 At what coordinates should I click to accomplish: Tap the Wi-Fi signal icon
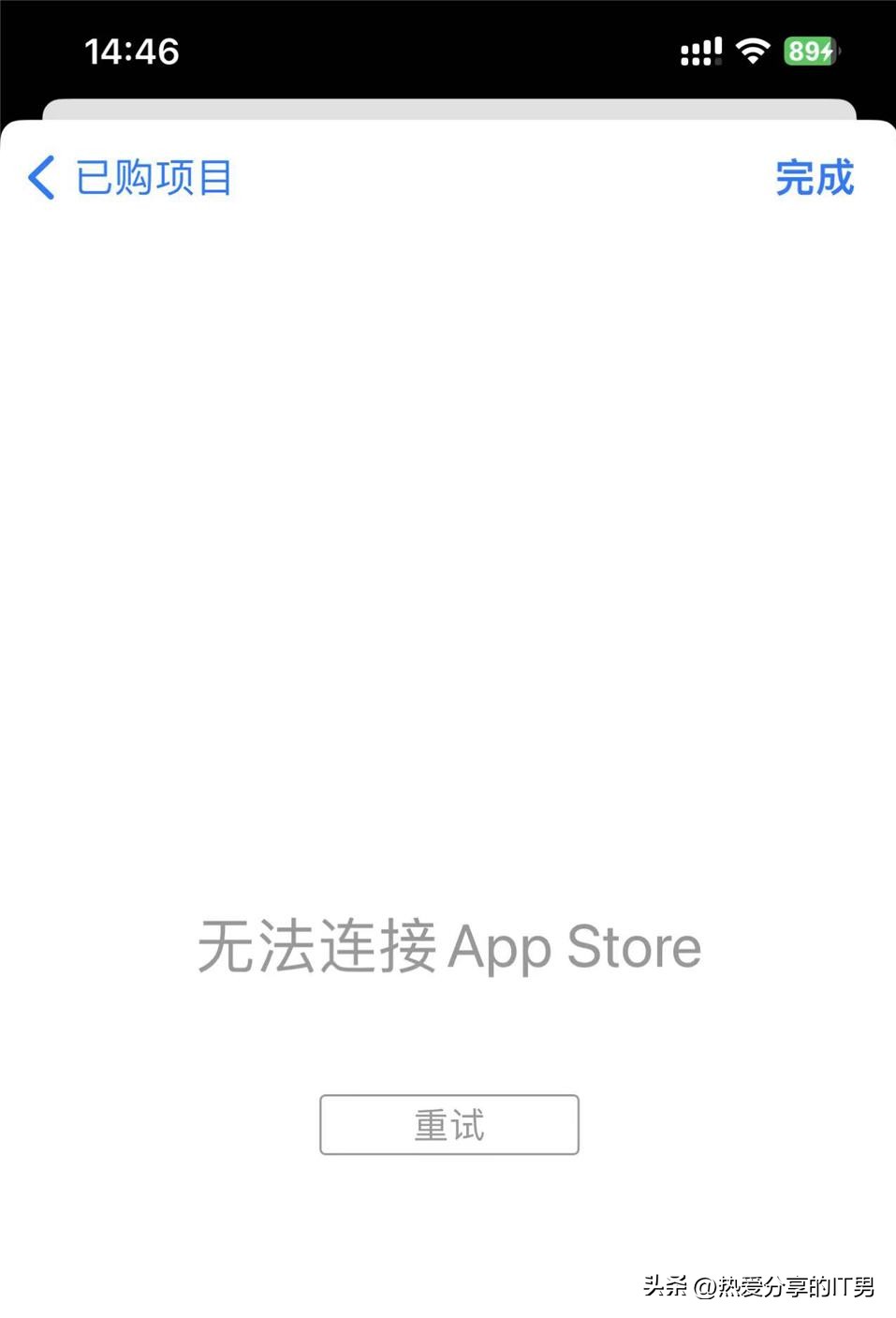click(752, 51)
